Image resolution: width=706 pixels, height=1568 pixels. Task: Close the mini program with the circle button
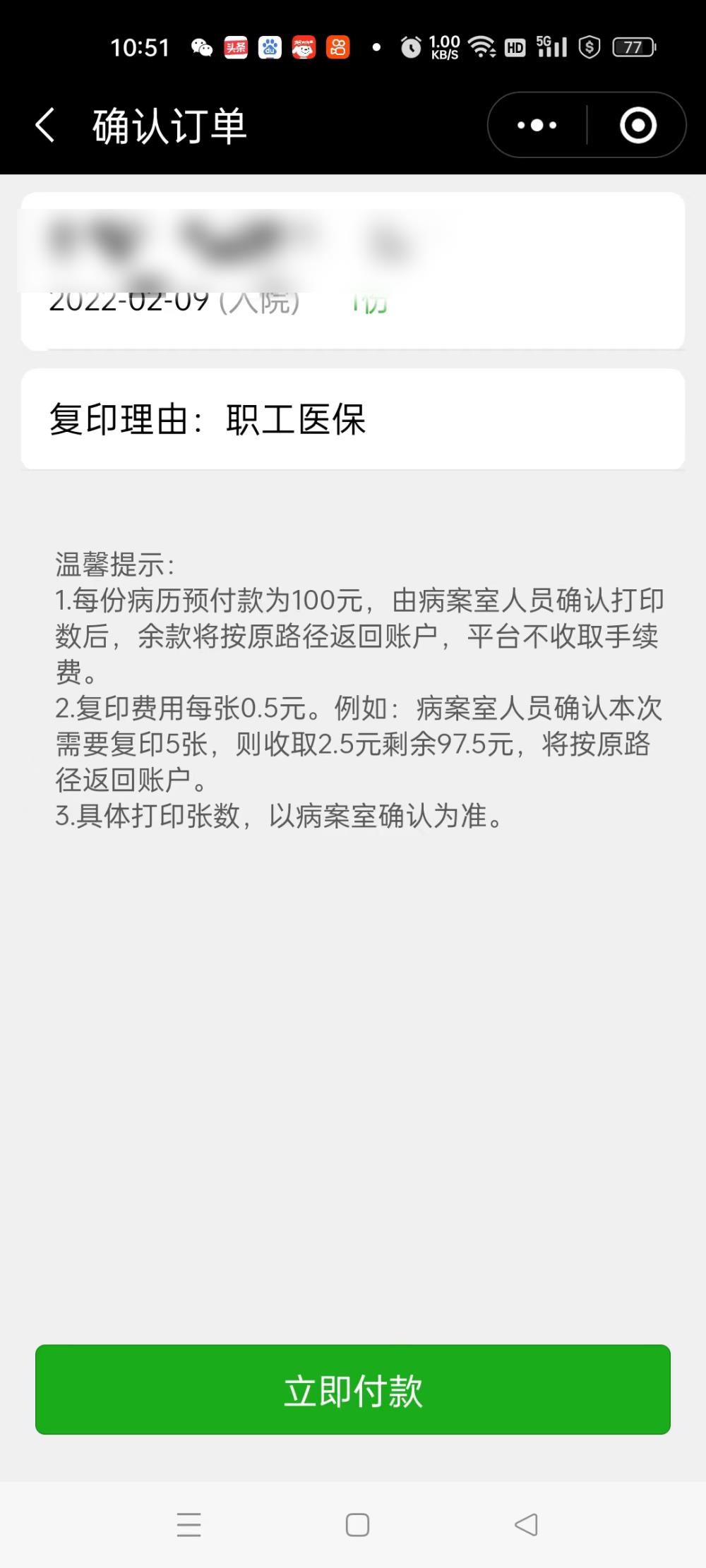pyautogui.click(x=638, y=126)
